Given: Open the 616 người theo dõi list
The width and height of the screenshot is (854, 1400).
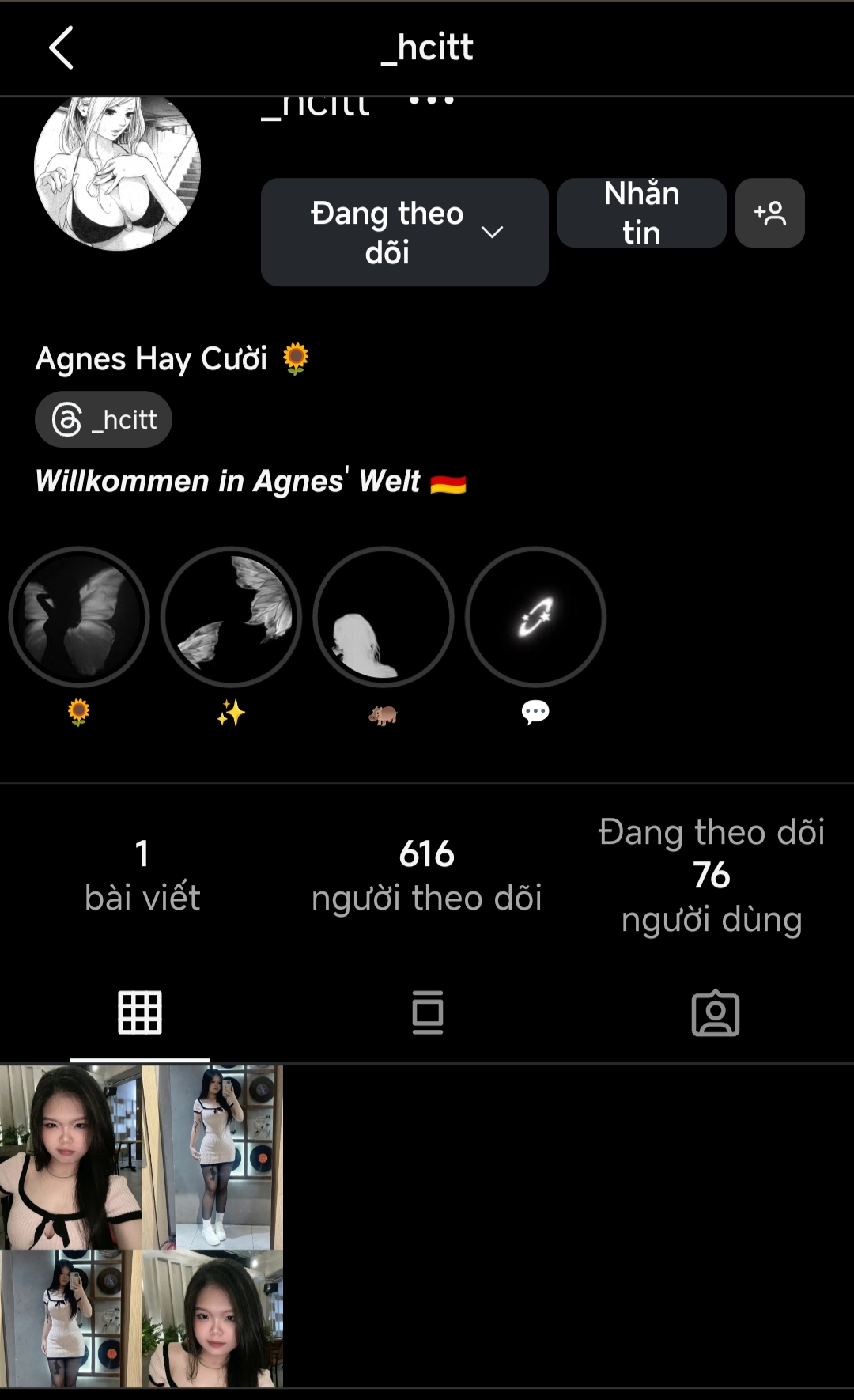Looking at the screenshot, I should (x=426, y=876).
